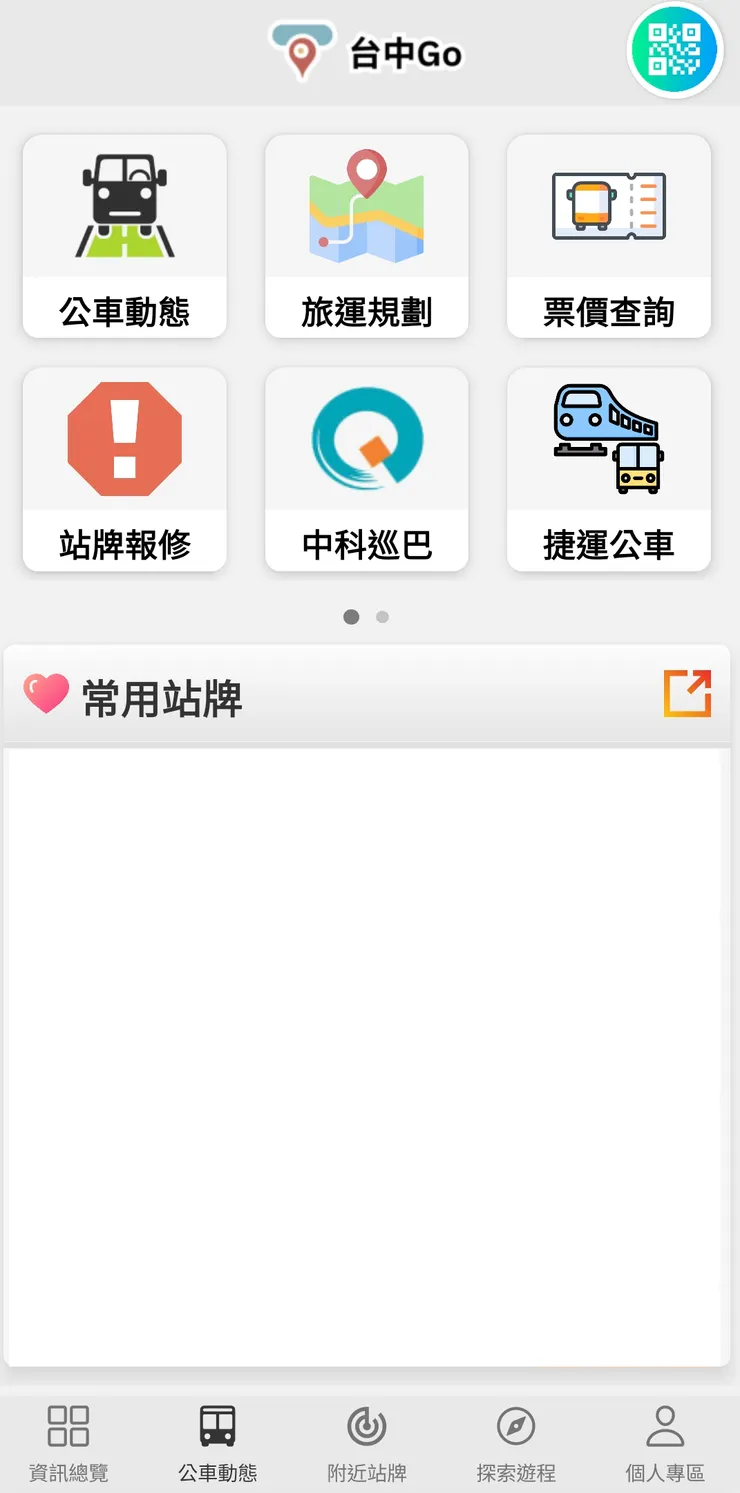This screenshot has width=740, height=1493.
Task: Open 公車動態 bus tracking
Action: click(x=123, y=236)
